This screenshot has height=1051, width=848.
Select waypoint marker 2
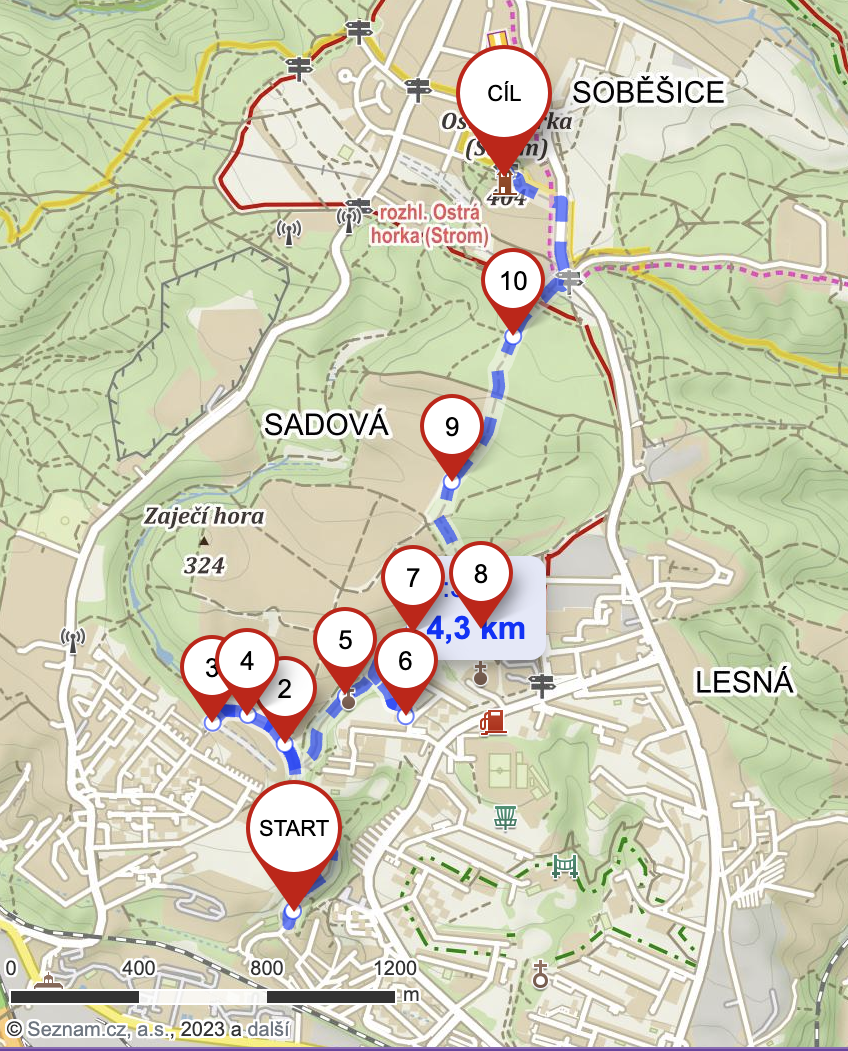(285, 688)
